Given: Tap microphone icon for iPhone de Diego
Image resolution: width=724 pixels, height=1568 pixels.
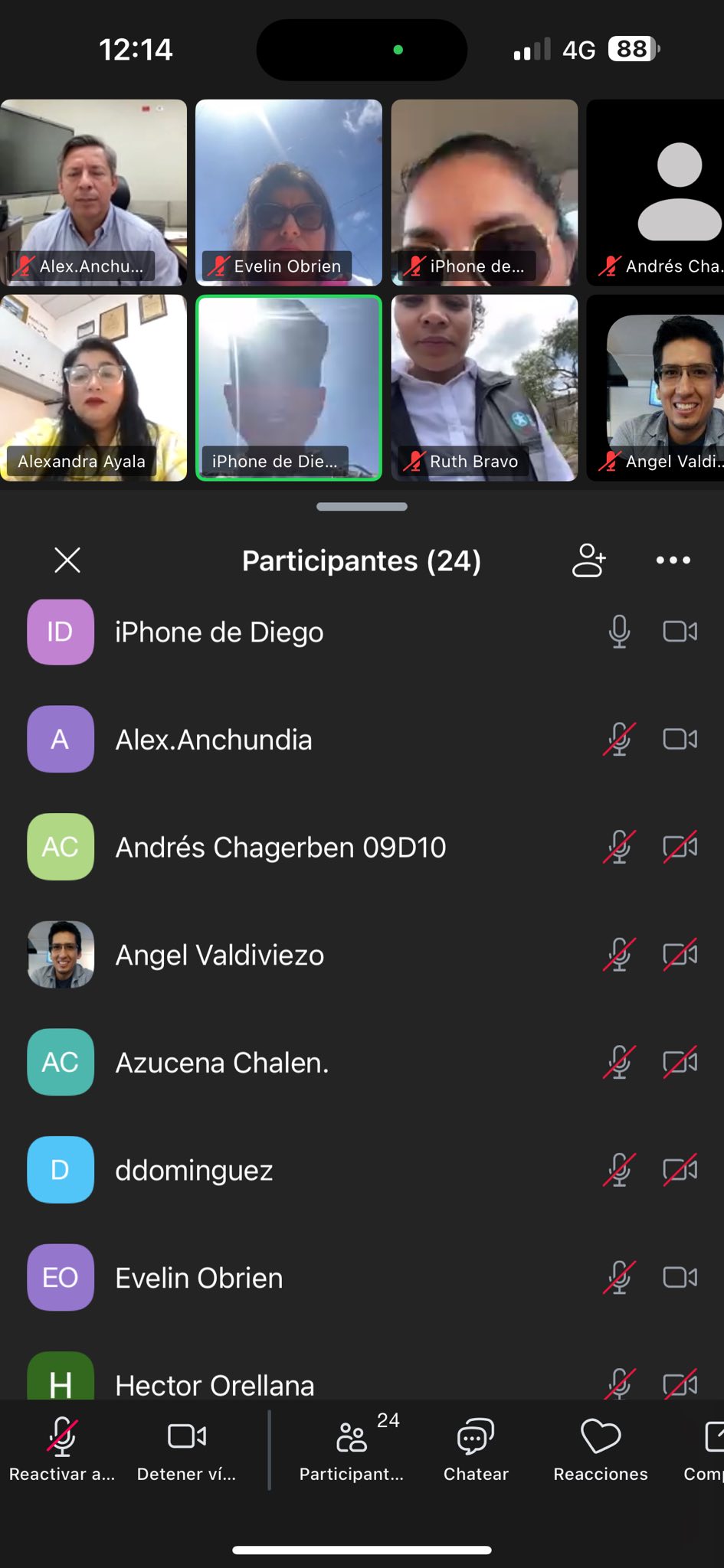Looking at the screenshot, I should point(619,632).
